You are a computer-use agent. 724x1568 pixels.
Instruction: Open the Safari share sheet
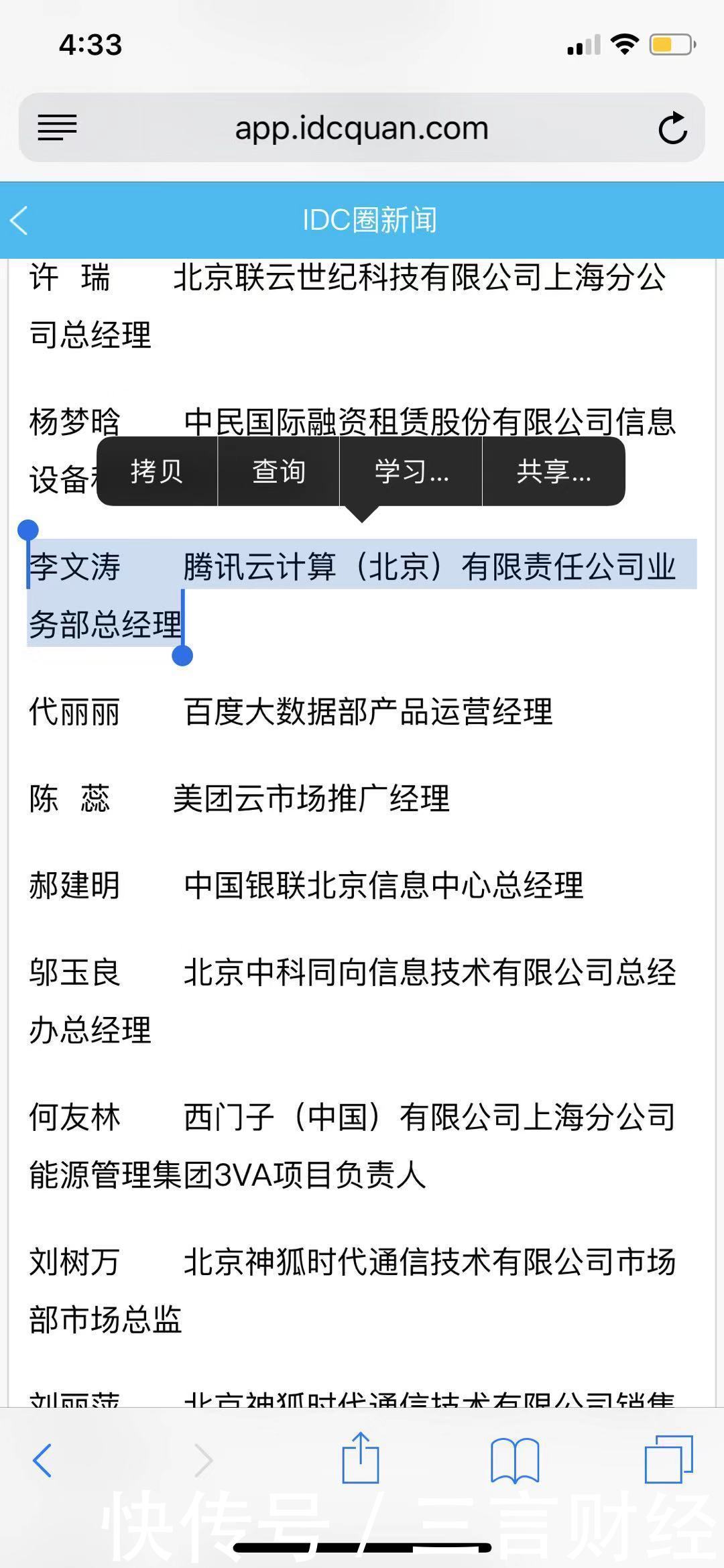tap(361, 1457)
